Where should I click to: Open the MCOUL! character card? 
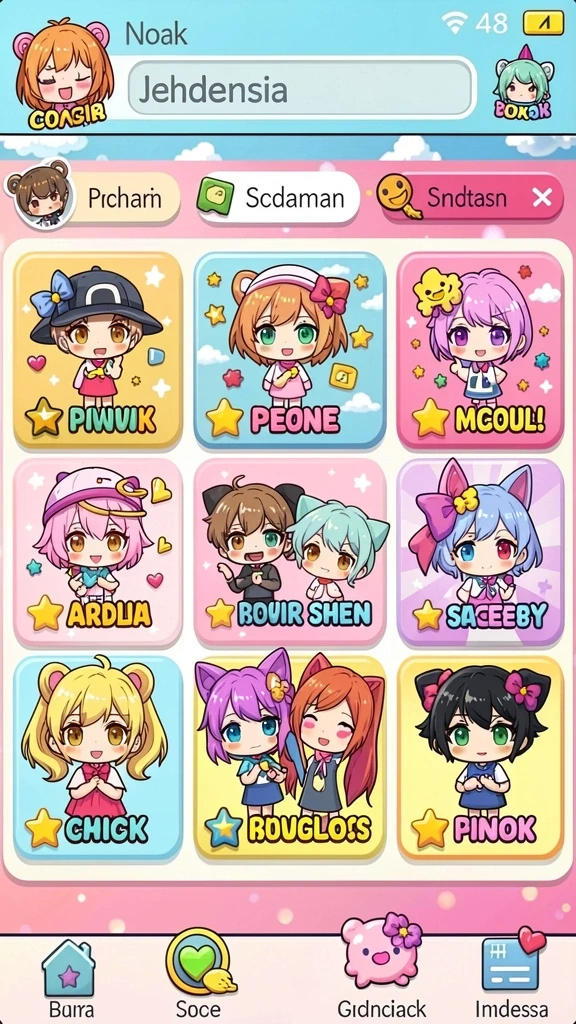tap(480, 351)
